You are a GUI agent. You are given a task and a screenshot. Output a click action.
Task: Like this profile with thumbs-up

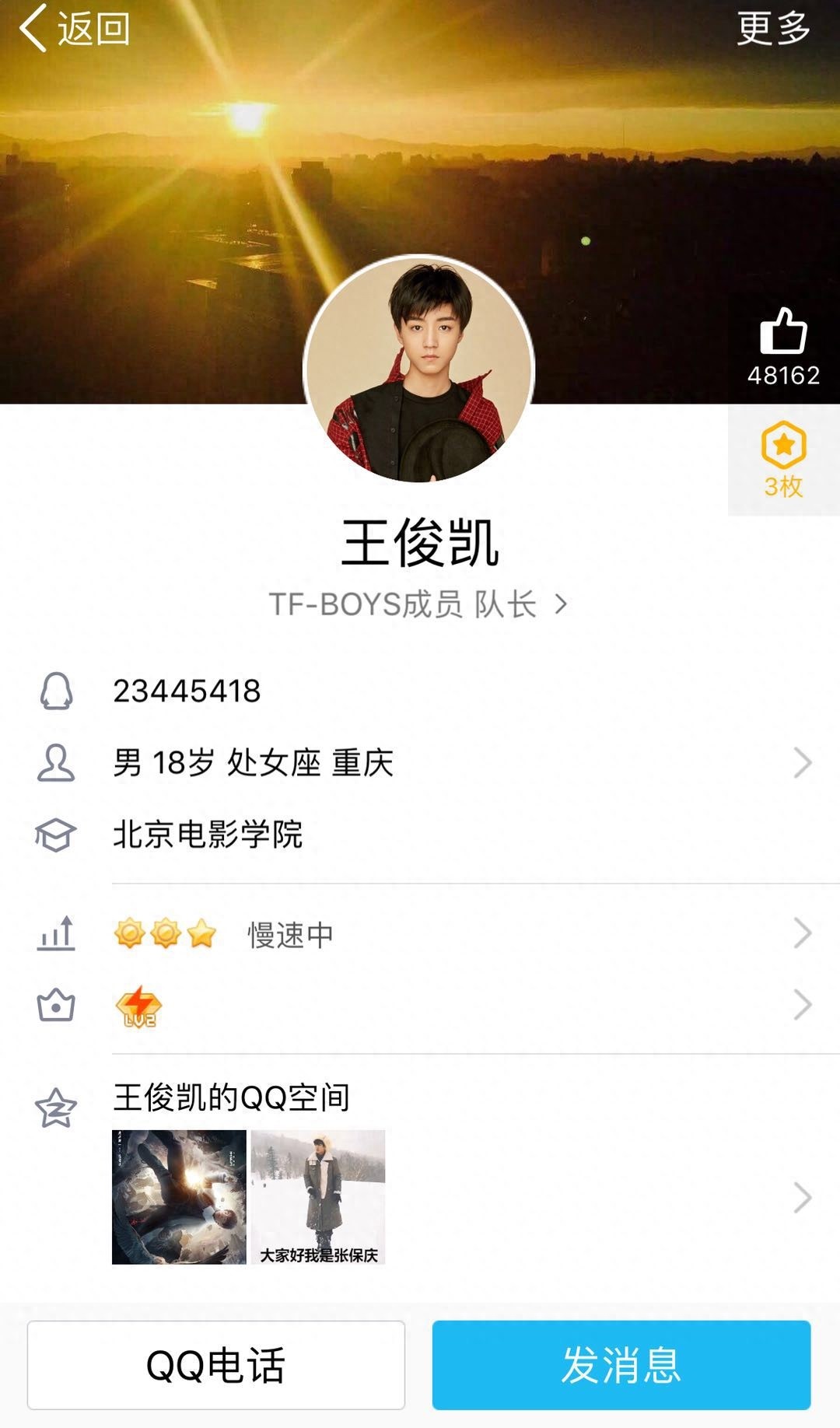[783, 333]
